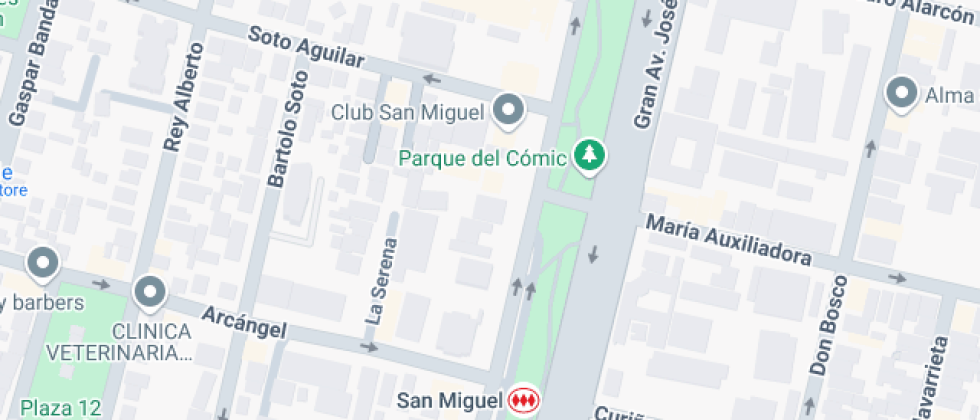Select the Club San Miguel map pin

[510, 110]
